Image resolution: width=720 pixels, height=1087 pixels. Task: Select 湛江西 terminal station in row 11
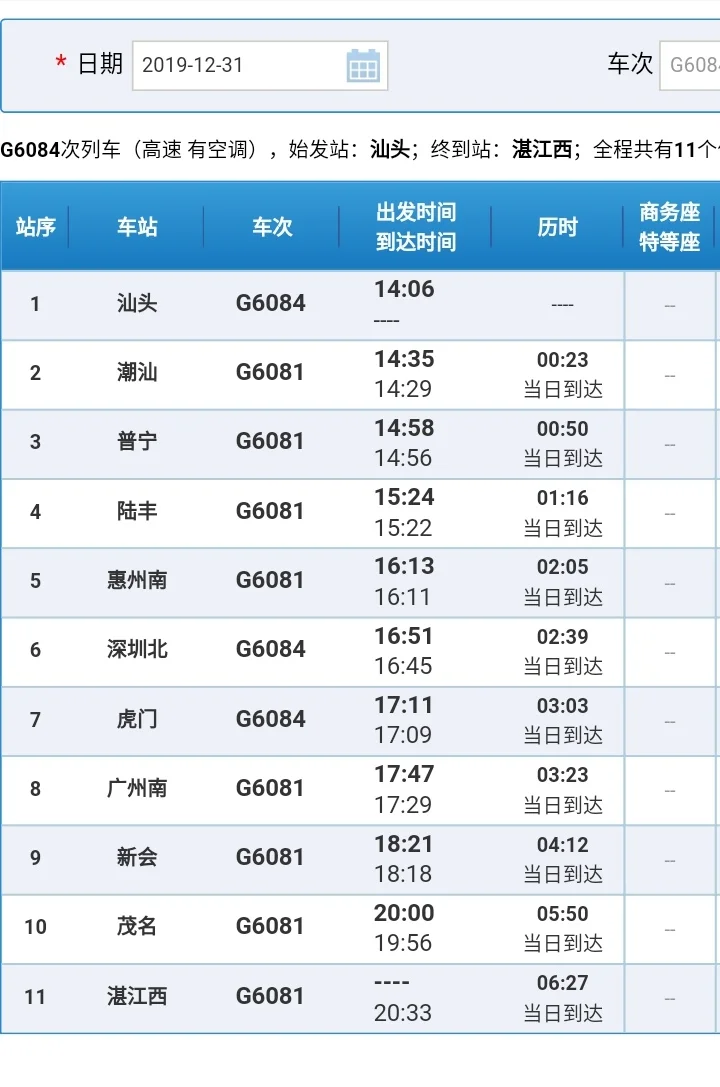[x=136, y=996]
